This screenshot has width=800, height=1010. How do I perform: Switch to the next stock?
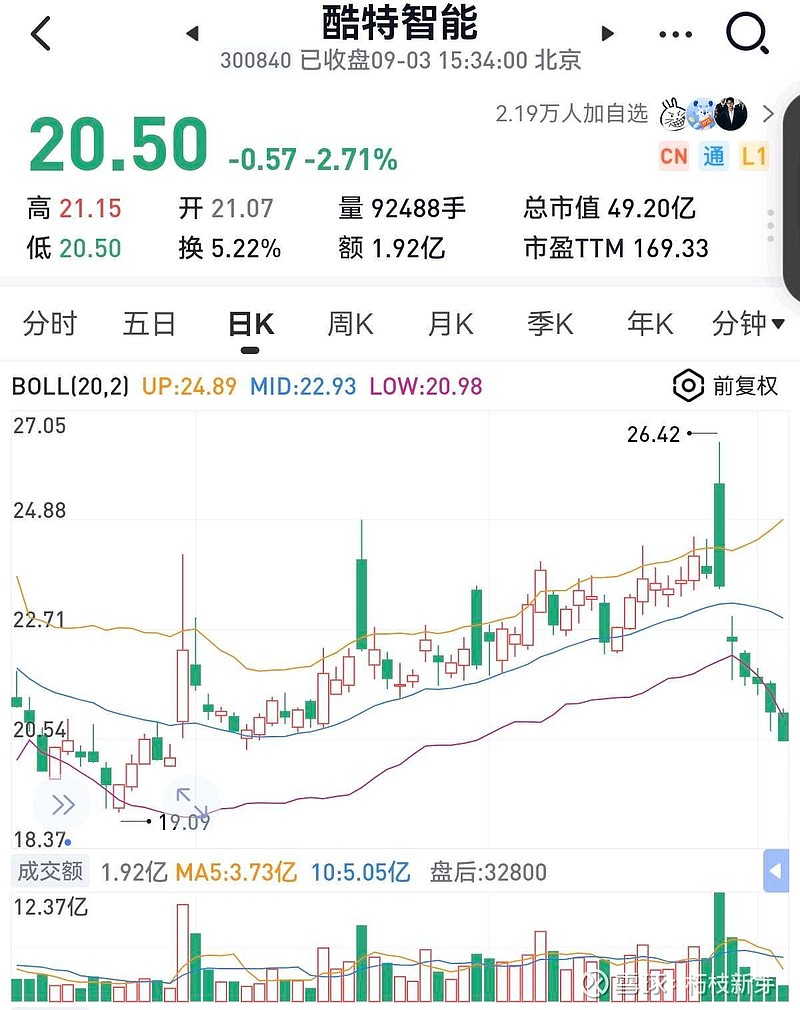click(607, 34)
